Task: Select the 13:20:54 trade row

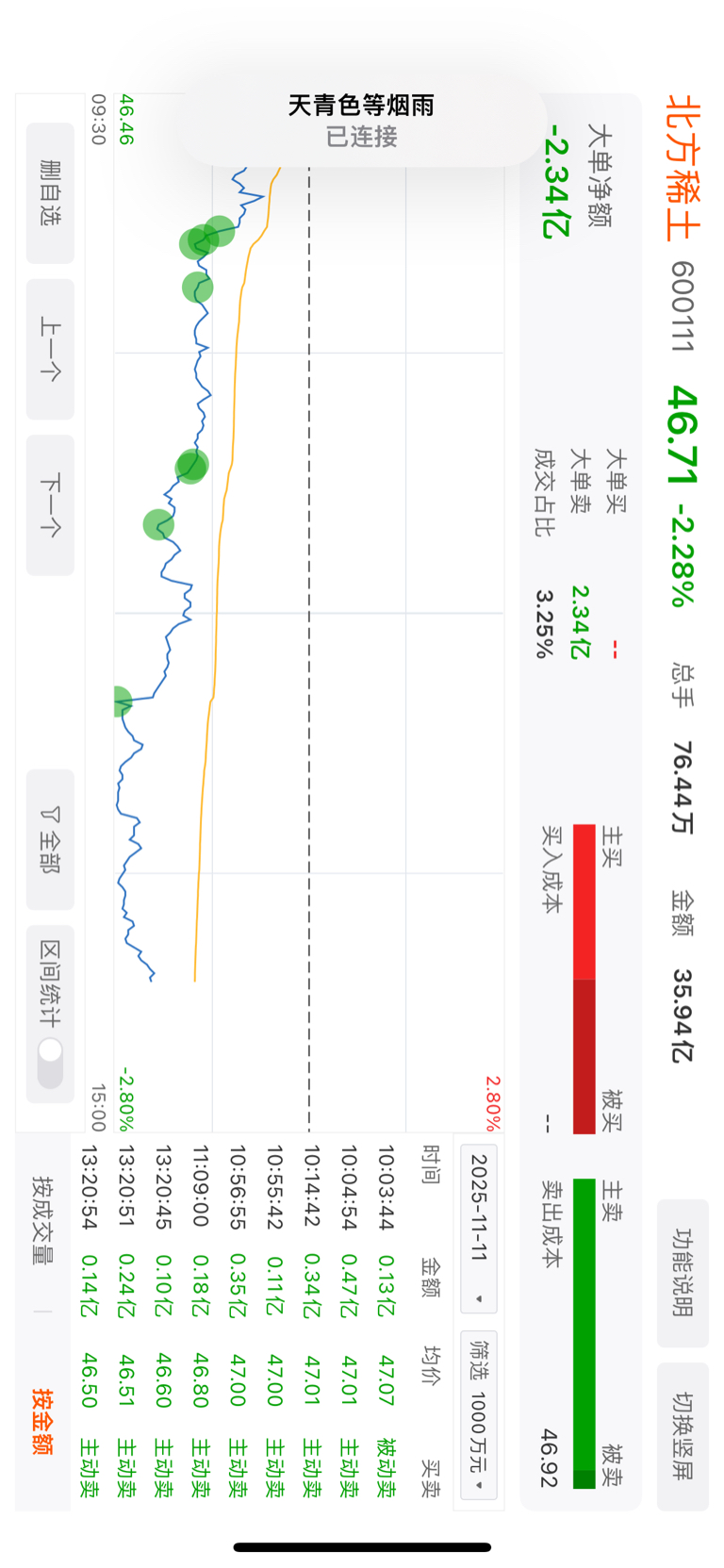Action: pyautogui.click(x=90, y=1320)
